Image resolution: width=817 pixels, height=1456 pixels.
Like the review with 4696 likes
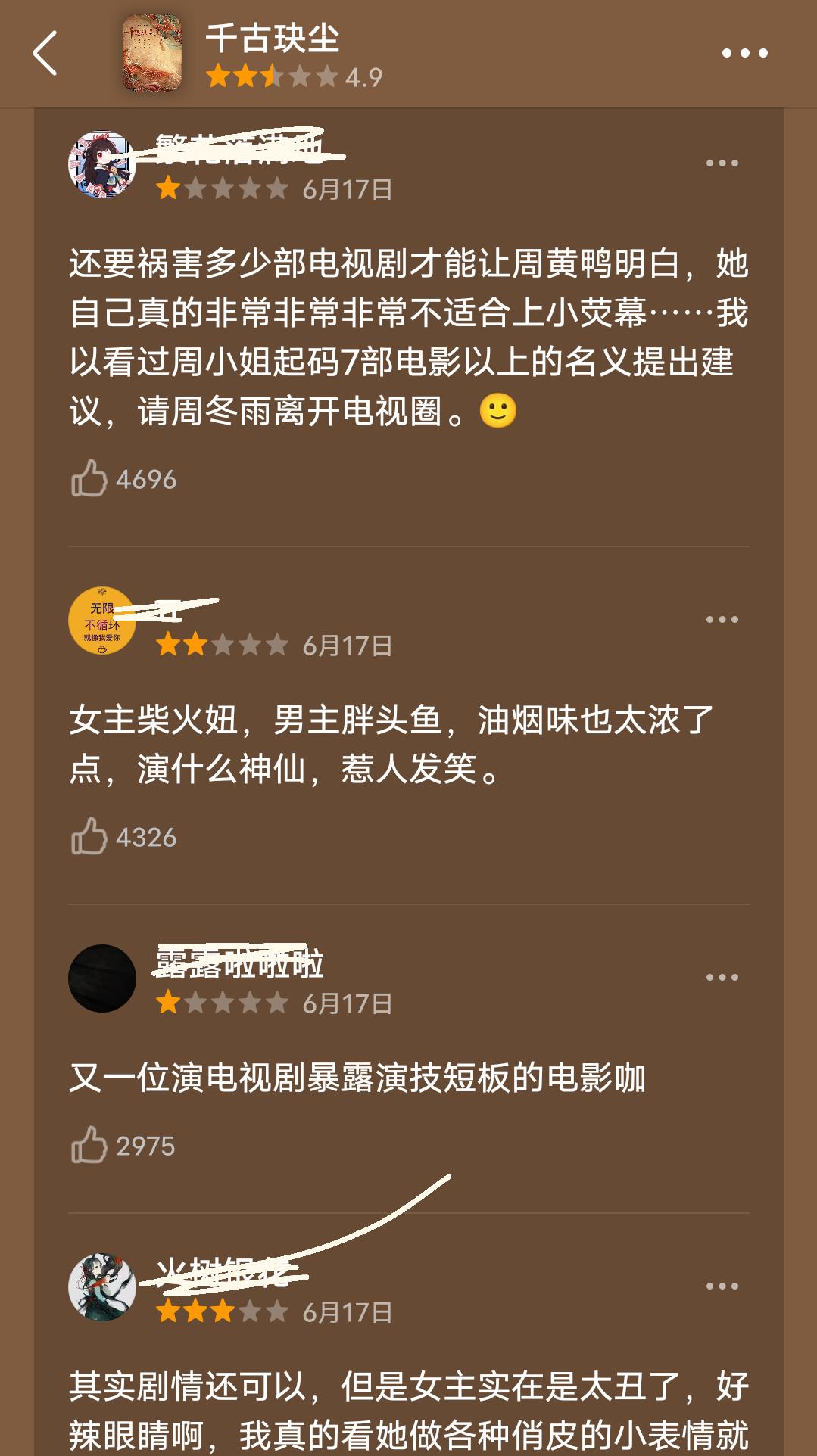89,478
